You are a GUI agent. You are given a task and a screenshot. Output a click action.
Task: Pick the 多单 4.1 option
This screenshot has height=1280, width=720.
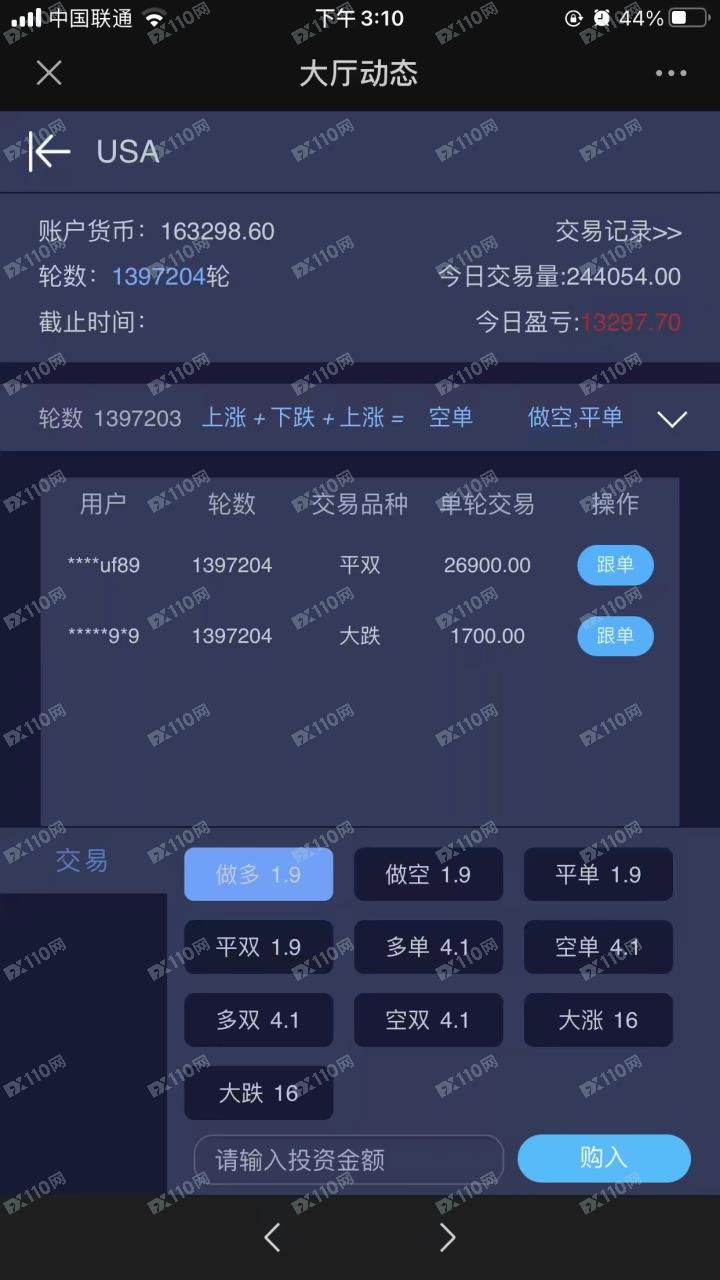pyautogui.click(x=428, y=947)
